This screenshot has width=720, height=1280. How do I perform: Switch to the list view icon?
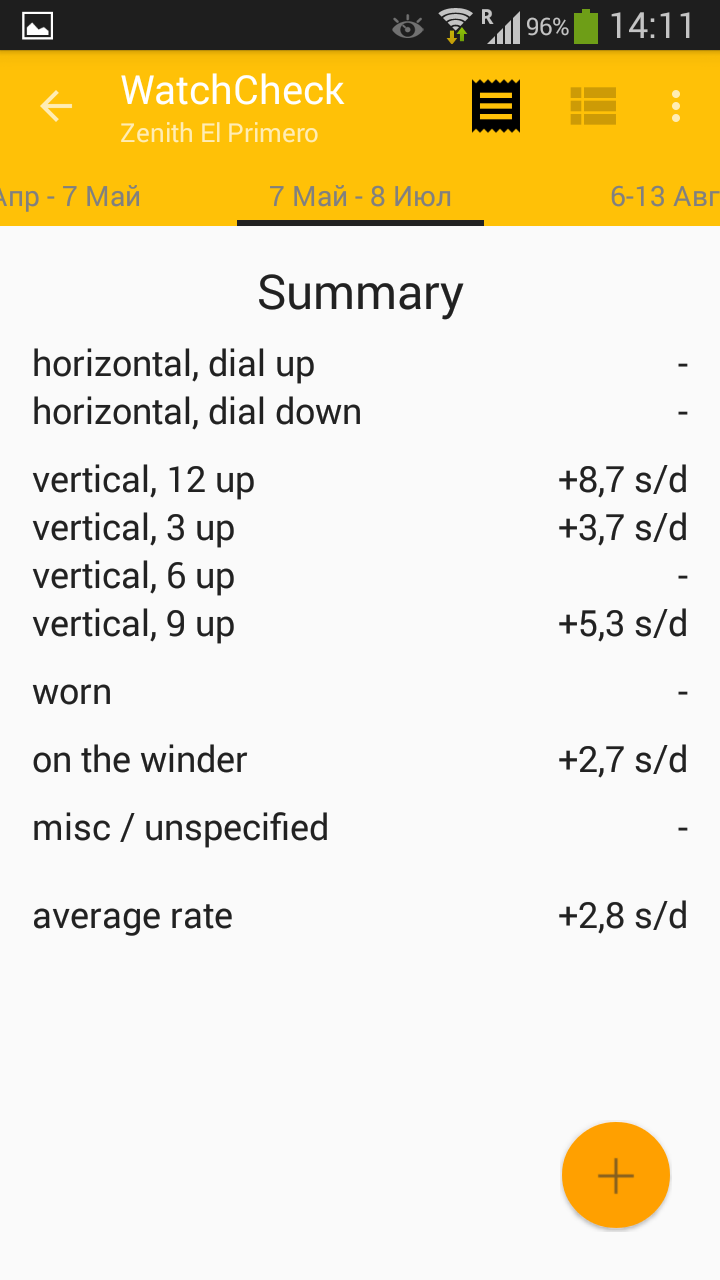point(593,106)
